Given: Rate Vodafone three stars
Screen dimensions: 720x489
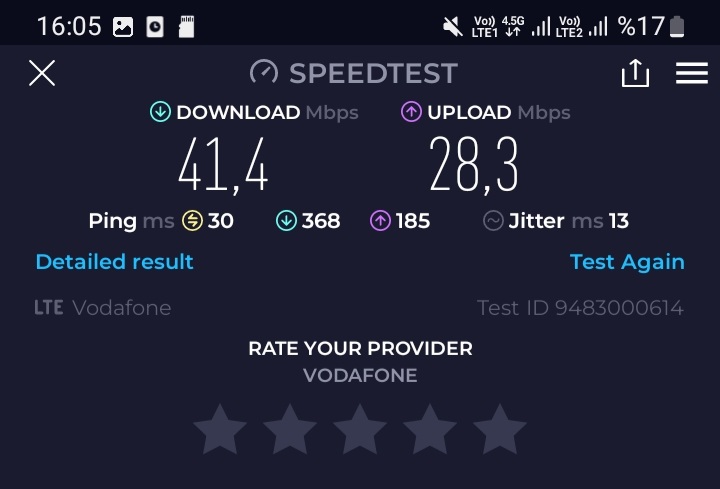Looking at the screenshot, I should click(360, 430).
